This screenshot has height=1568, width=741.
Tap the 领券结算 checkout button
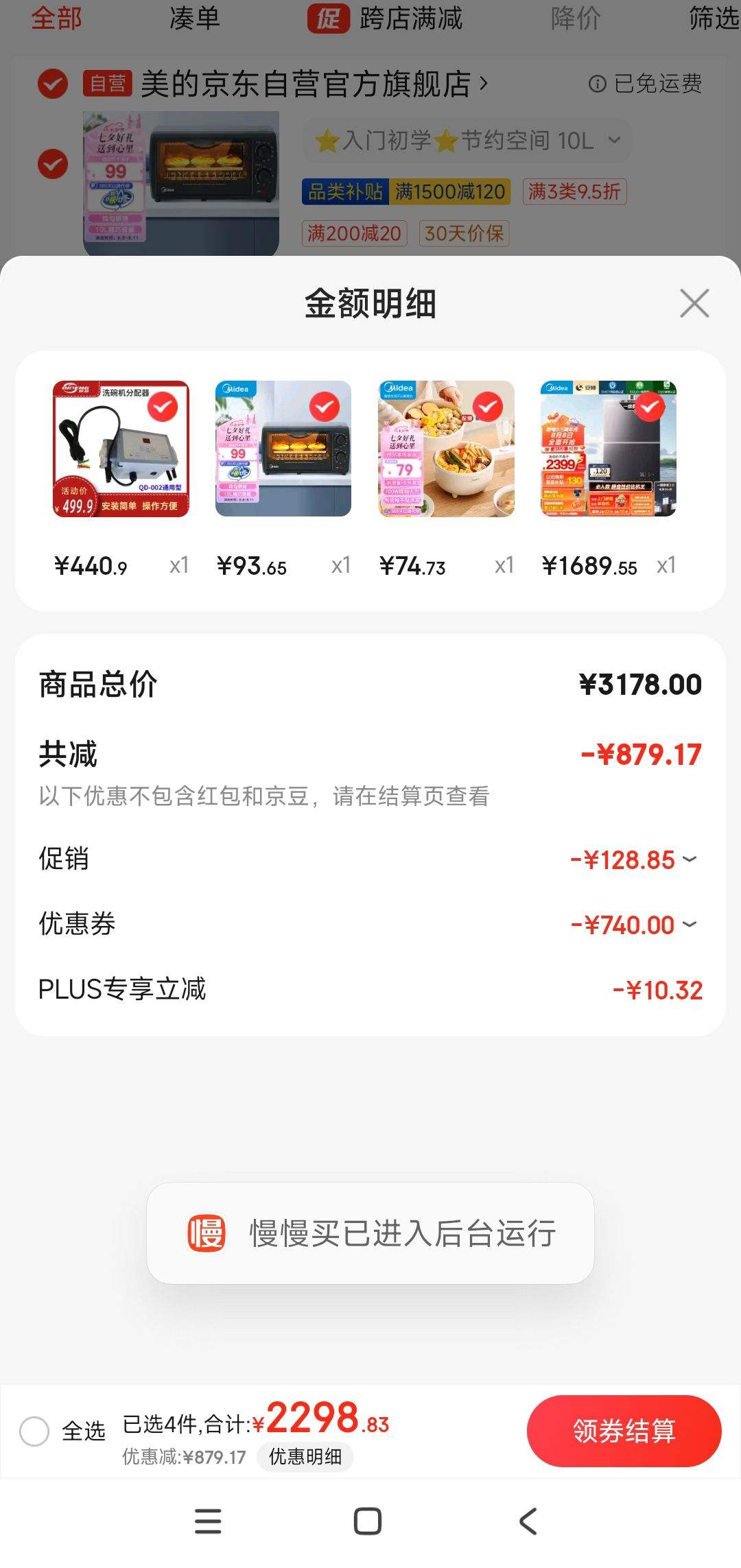click(625, 1431)
